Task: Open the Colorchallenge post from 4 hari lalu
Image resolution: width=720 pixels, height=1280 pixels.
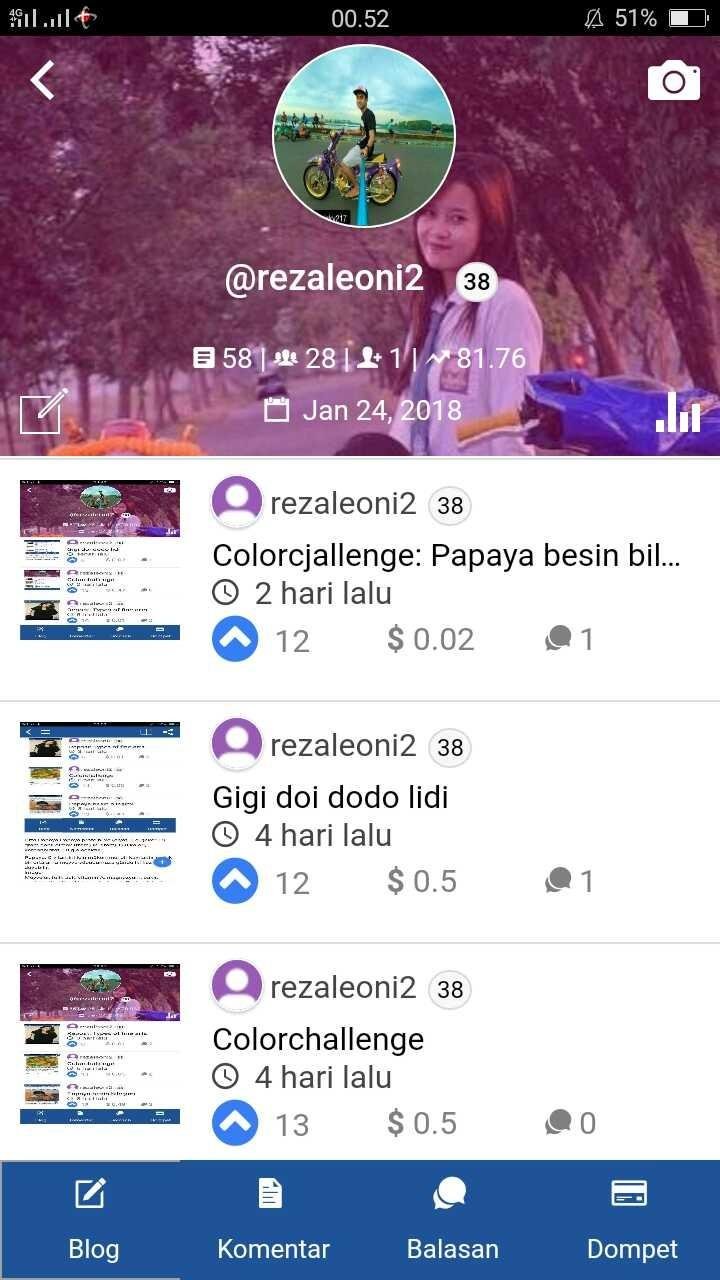Action: click(x=318, y=1039)
